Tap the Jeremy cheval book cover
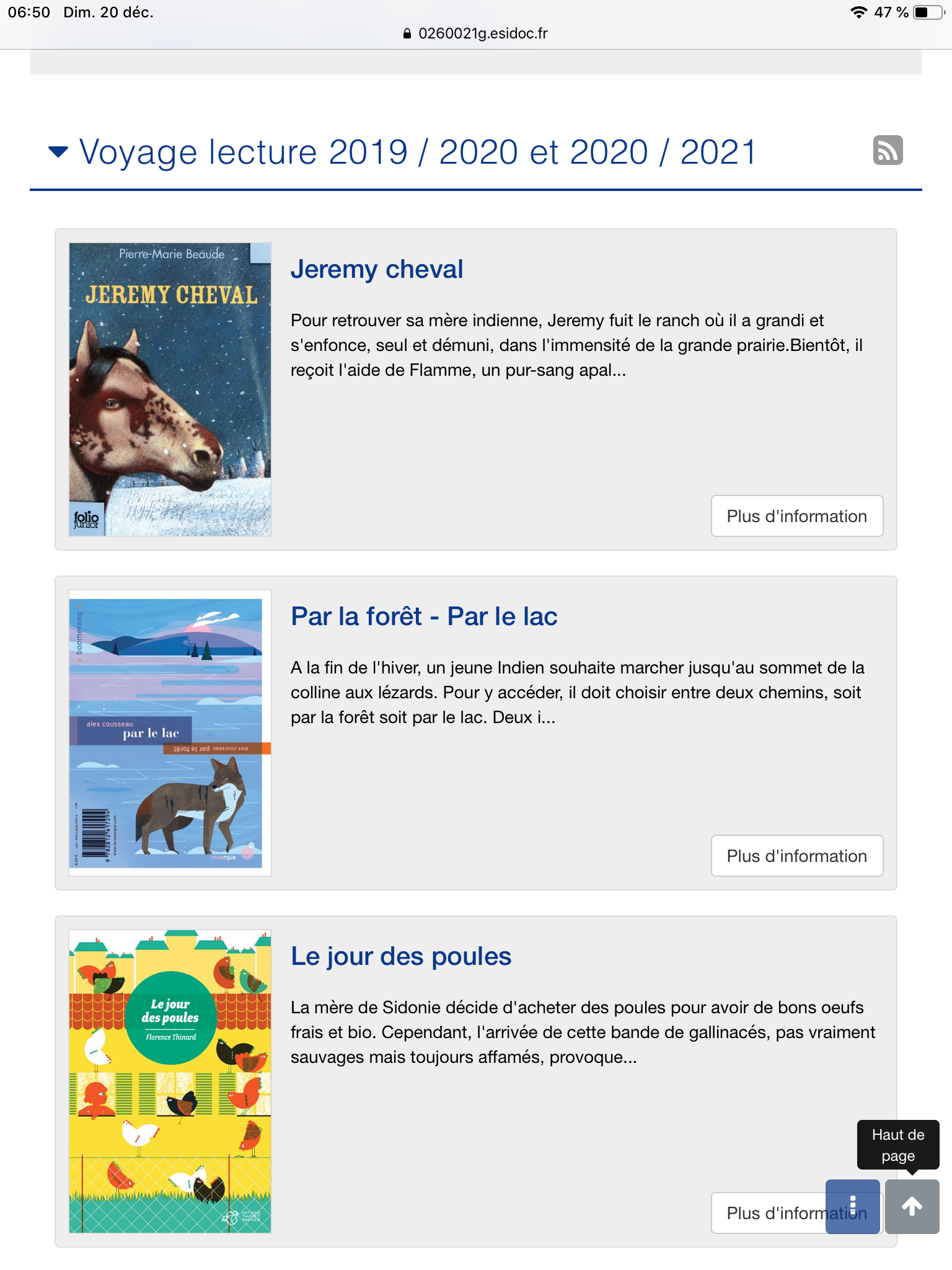 pos(170,389)
